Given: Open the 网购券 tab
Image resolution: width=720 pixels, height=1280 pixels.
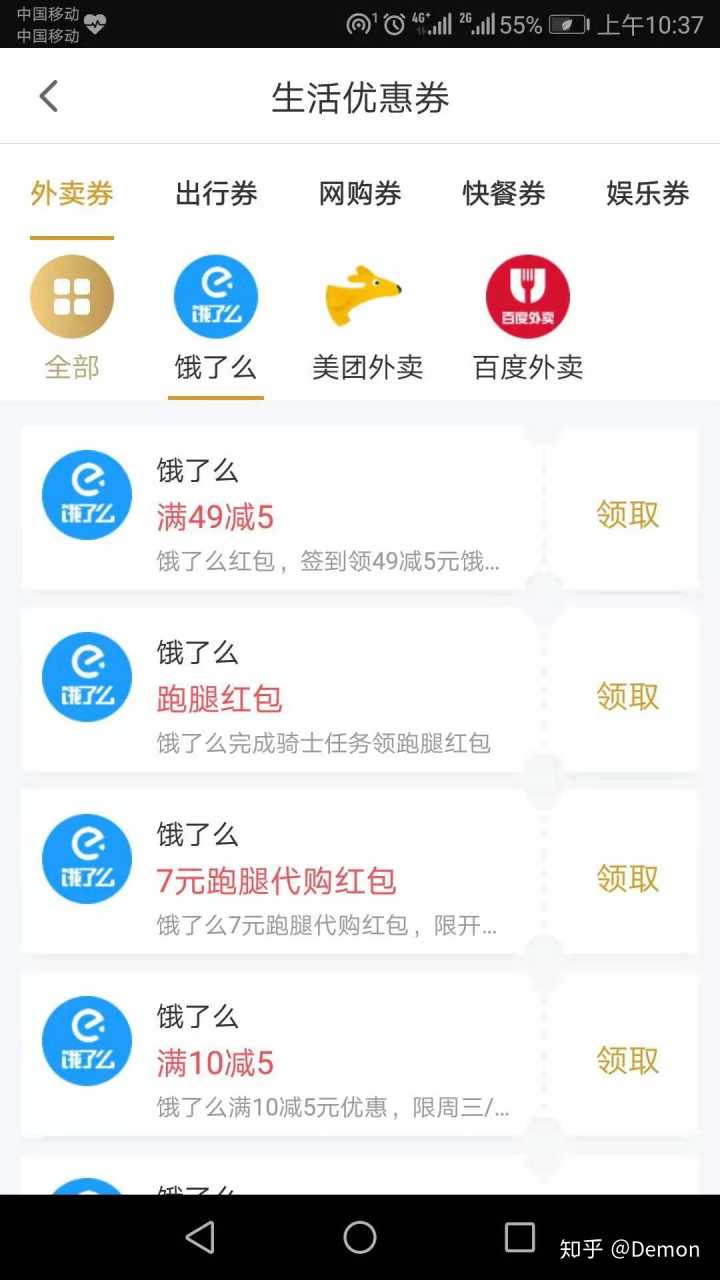Looking at the screenshot, I should click(360, 194).
